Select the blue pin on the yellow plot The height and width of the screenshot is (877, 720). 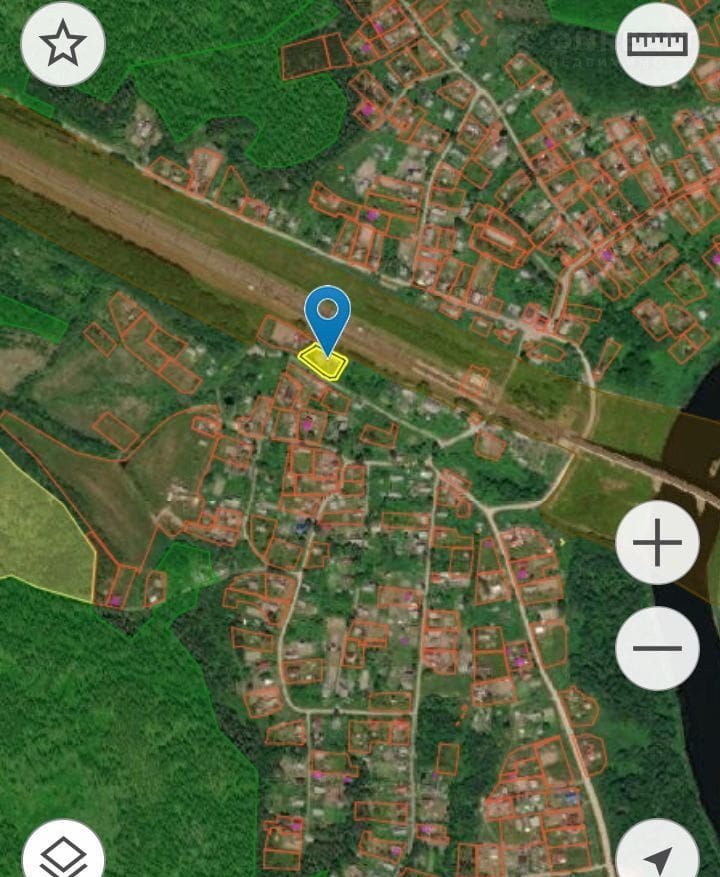327,317
